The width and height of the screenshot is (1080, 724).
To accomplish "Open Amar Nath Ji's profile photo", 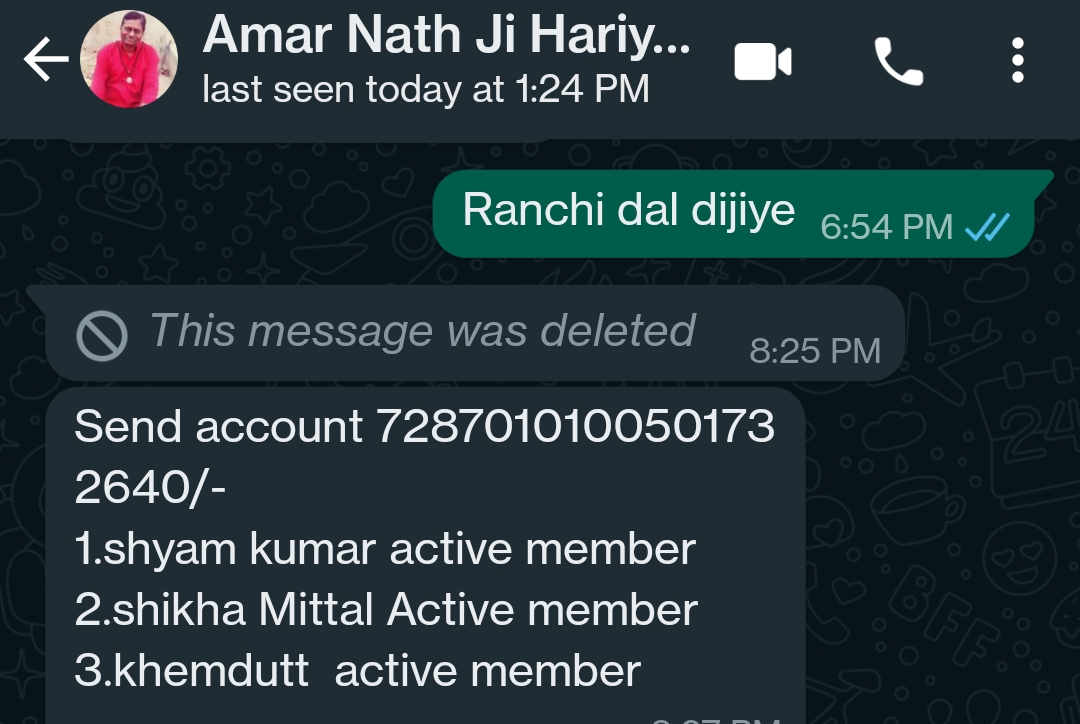I will [128, 61].
